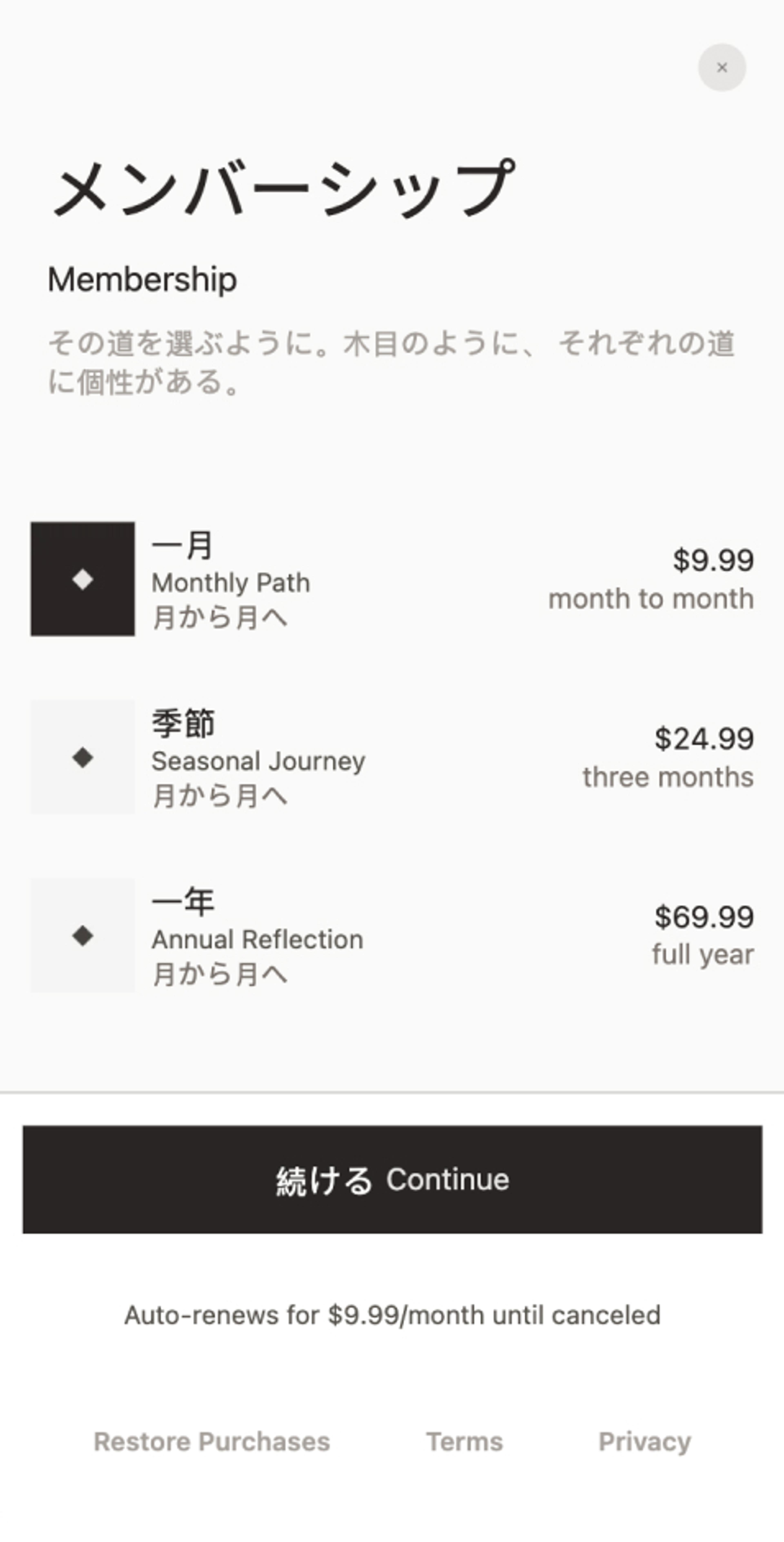784x1542 pixels.
Task: Open the Terms link
Action: [x=464, y=1442]
